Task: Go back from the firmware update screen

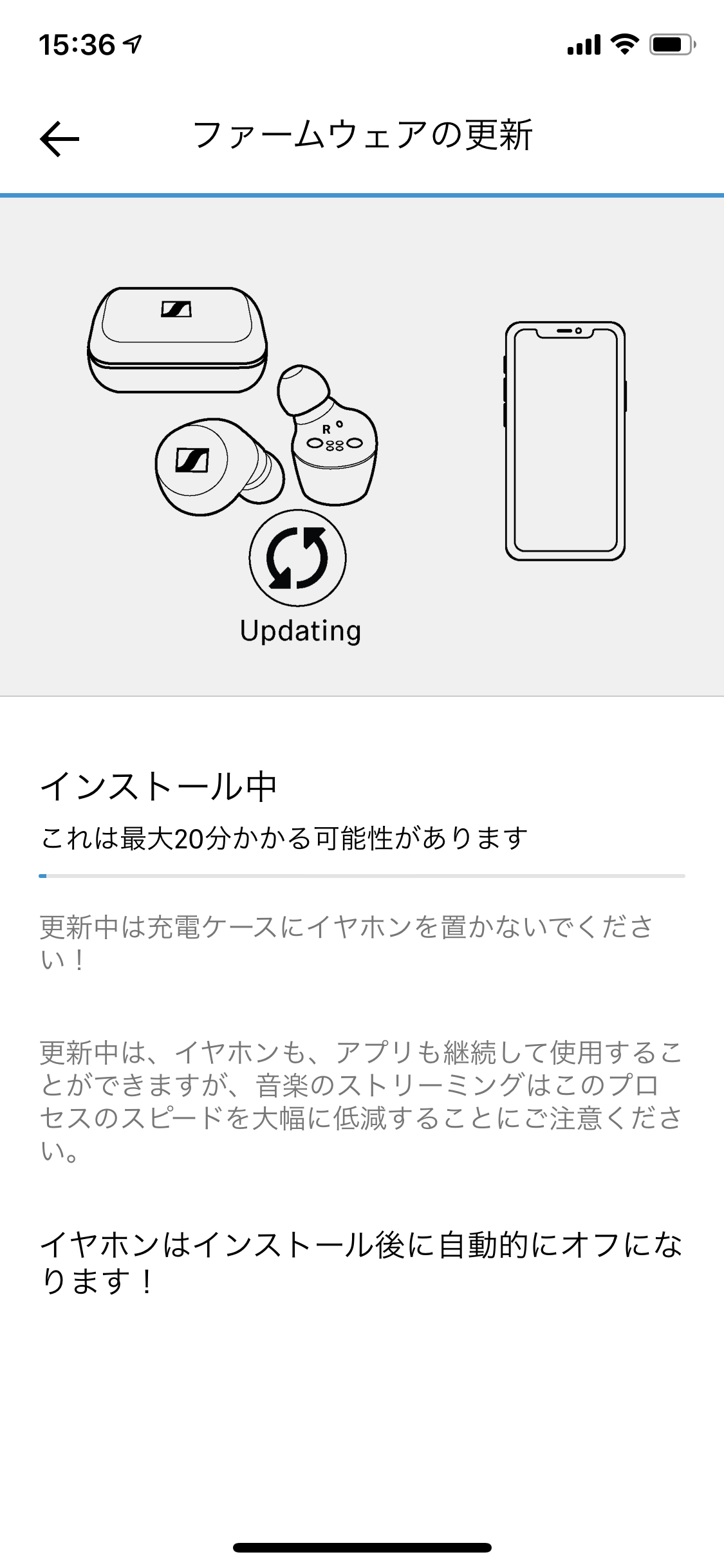Action: pyautogui.click(x=59, y=138)
